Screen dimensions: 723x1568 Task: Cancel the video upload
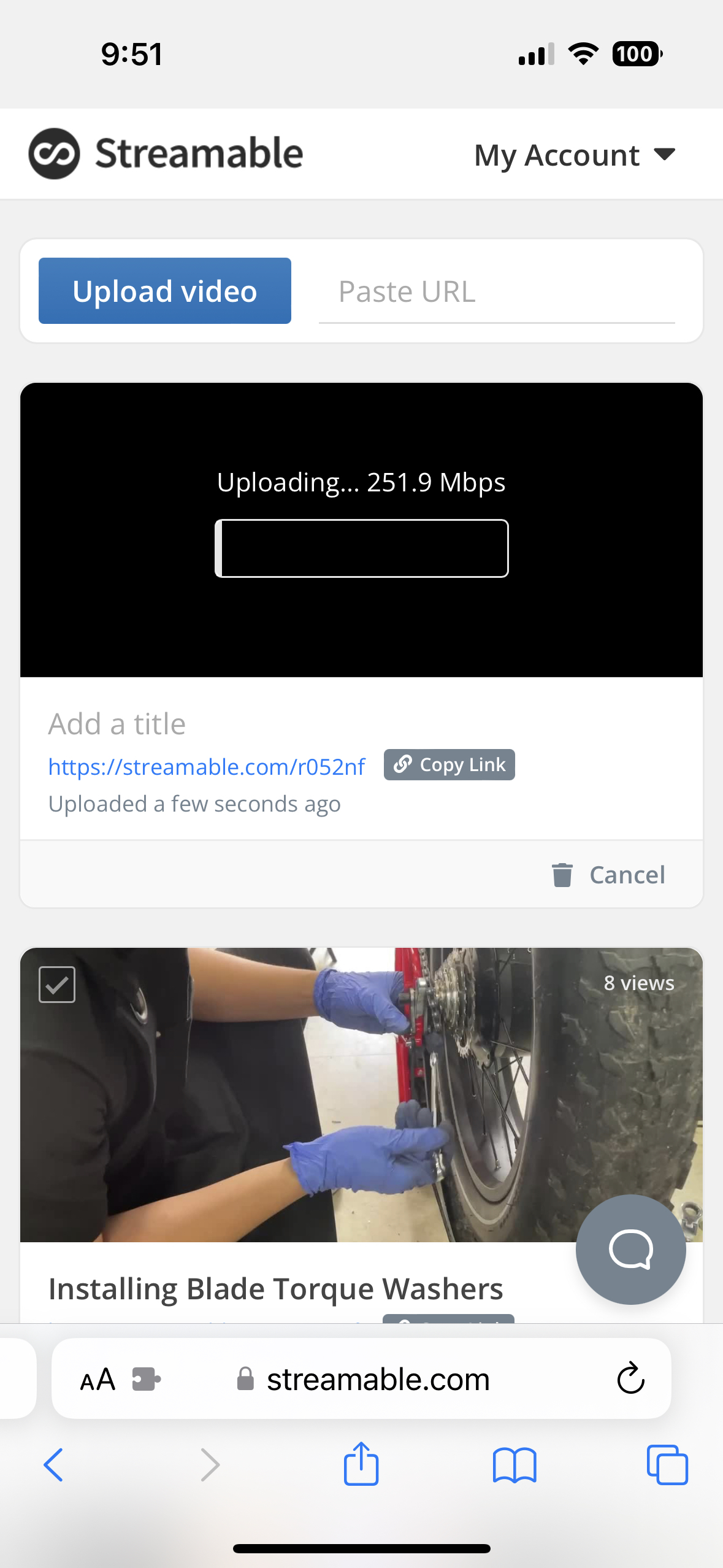[x=608, y=875]
